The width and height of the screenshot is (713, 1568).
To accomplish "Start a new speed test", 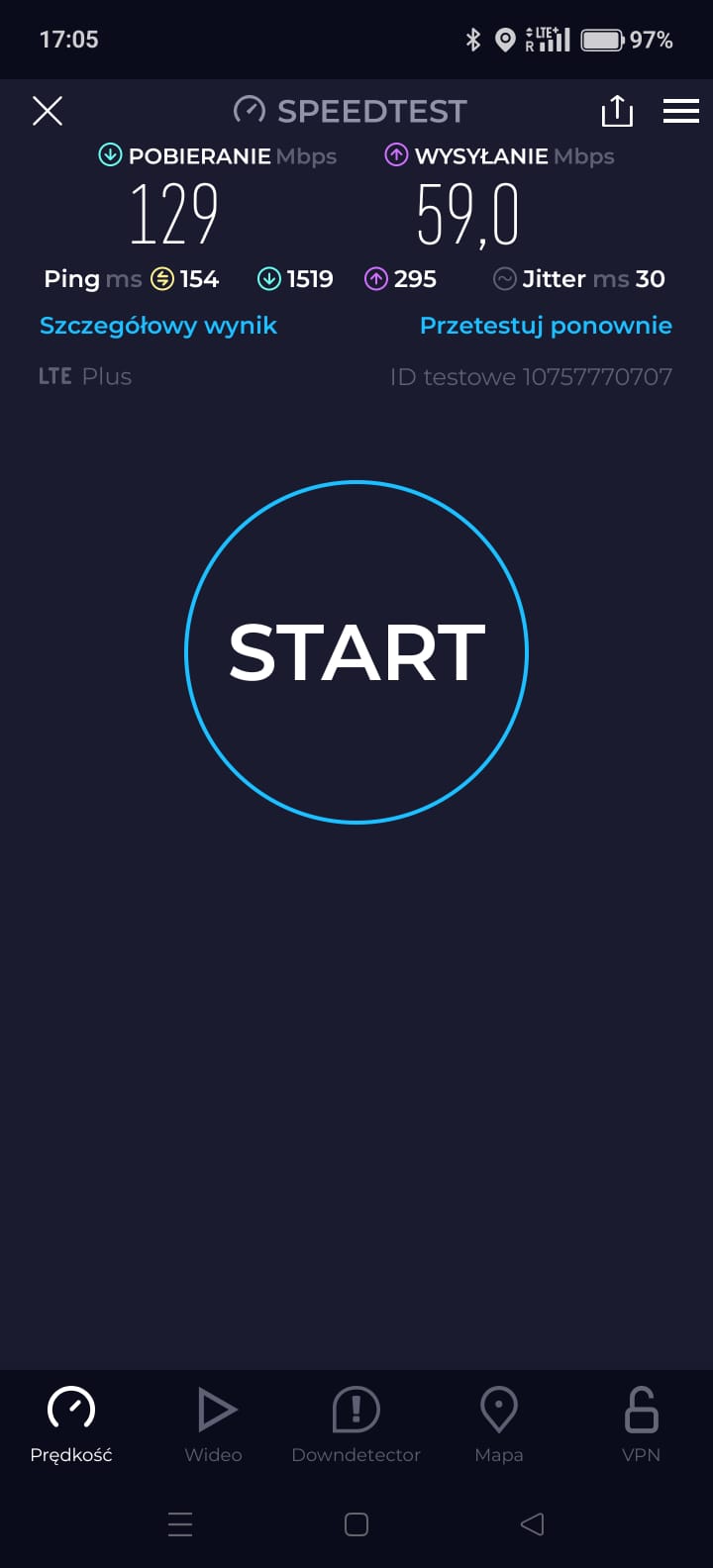I will click(x=356, y=652).
